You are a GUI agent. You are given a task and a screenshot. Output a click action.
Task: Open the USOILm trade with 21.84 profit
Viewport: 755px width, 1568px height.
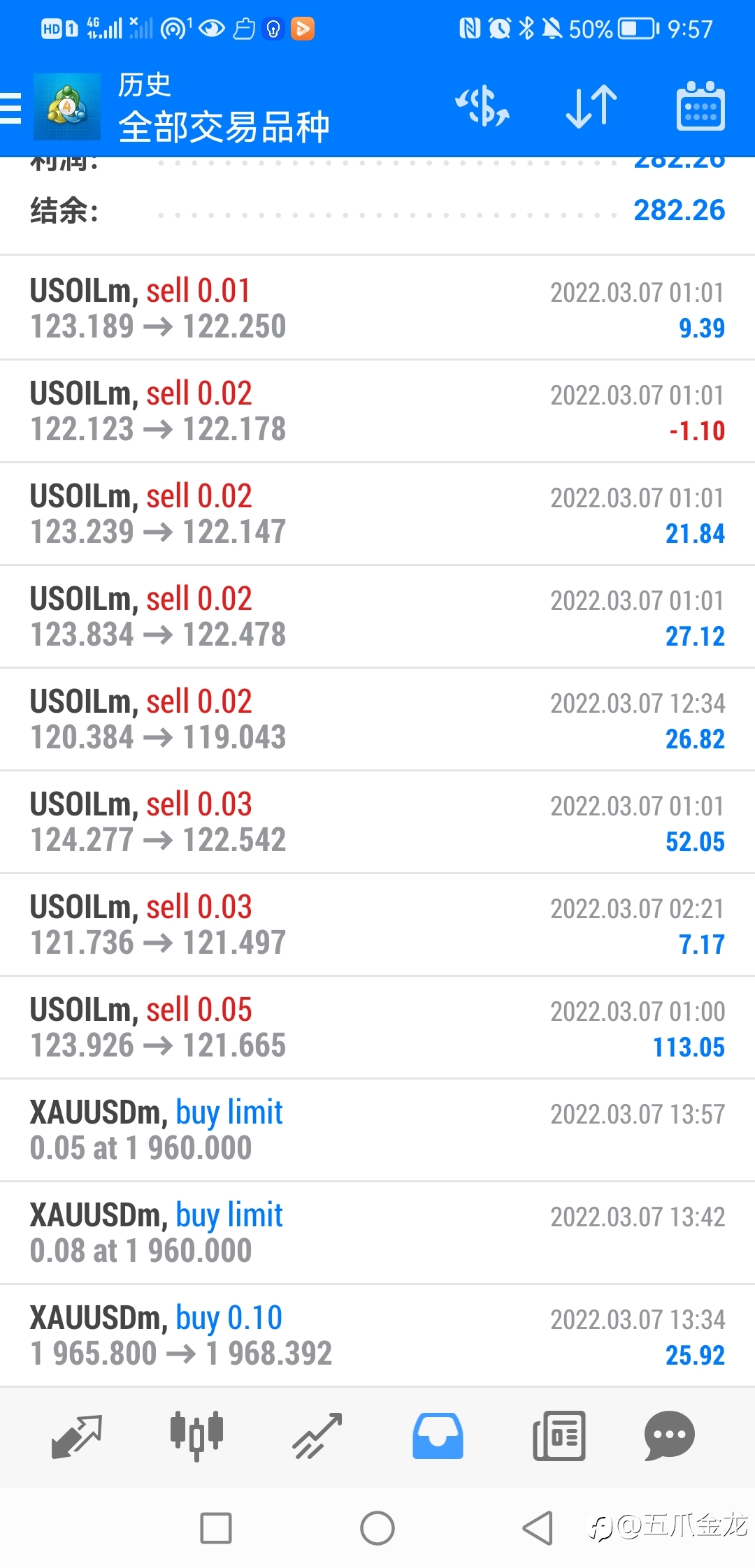[377, 514]
